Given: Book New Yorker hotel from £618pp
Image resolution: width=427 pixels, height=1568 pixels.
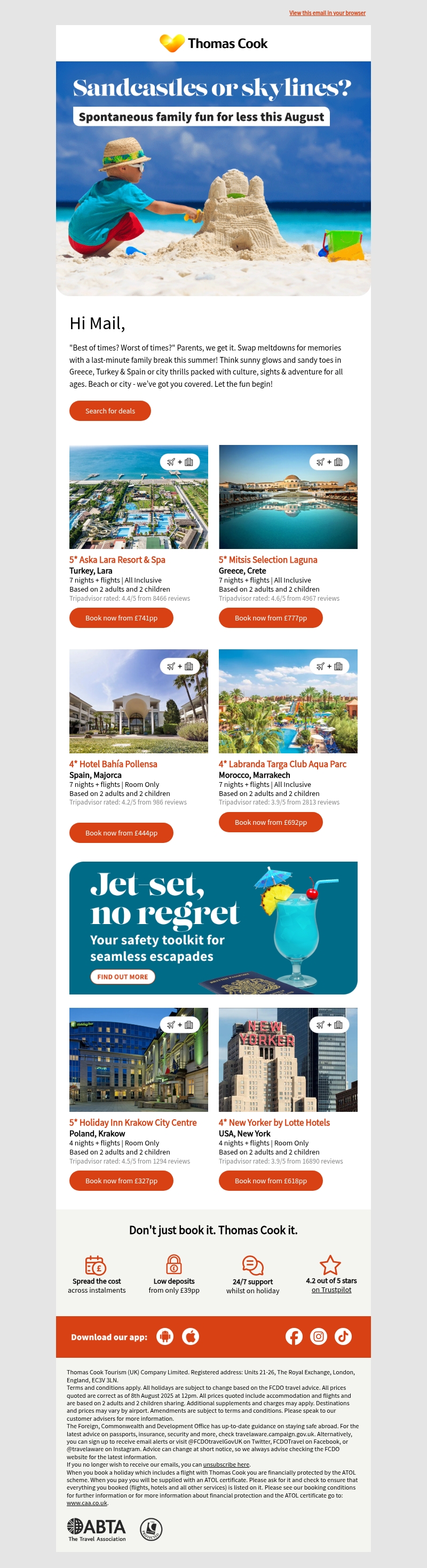Looking at the screenshot, I should [x=271, y=1181].
